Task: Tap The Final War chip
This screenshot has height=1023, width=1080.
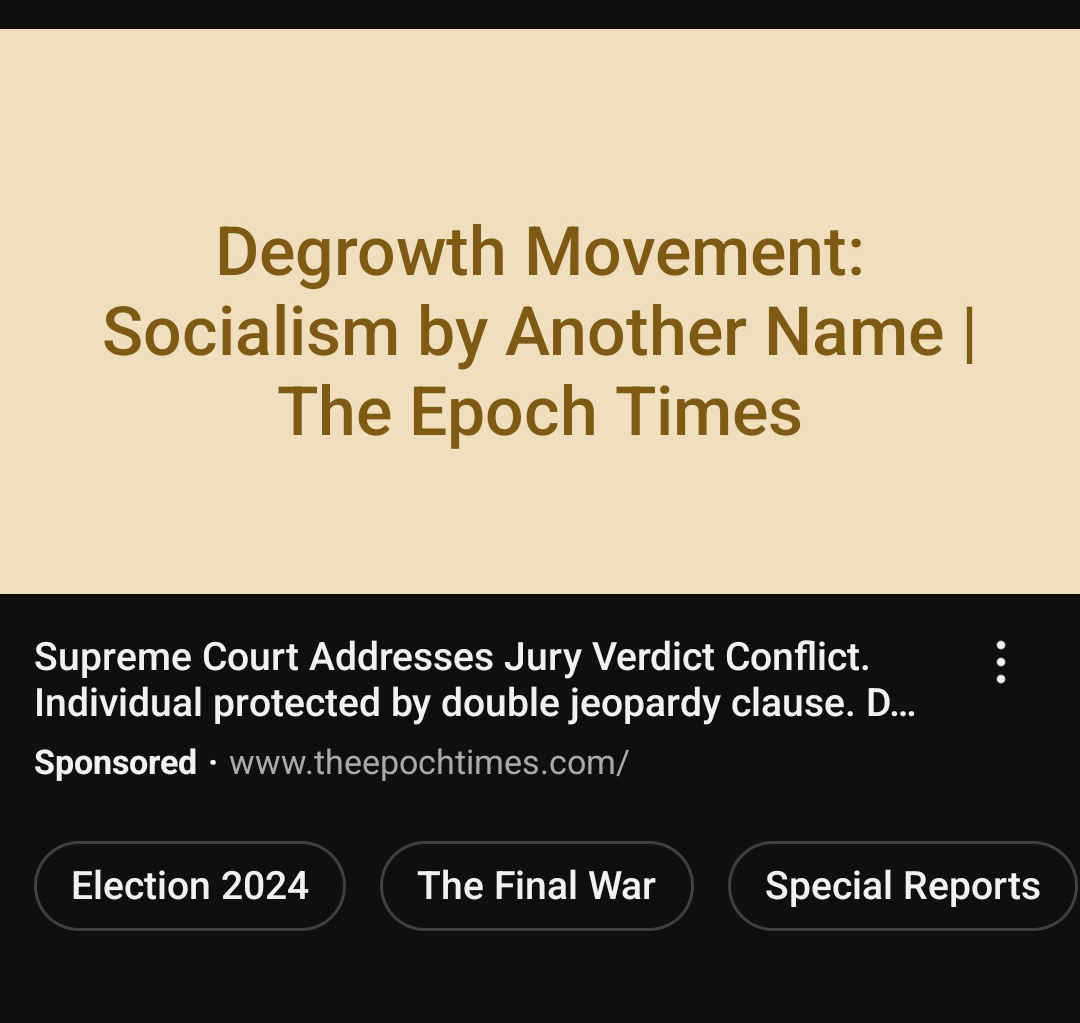Action: [536, 886]
